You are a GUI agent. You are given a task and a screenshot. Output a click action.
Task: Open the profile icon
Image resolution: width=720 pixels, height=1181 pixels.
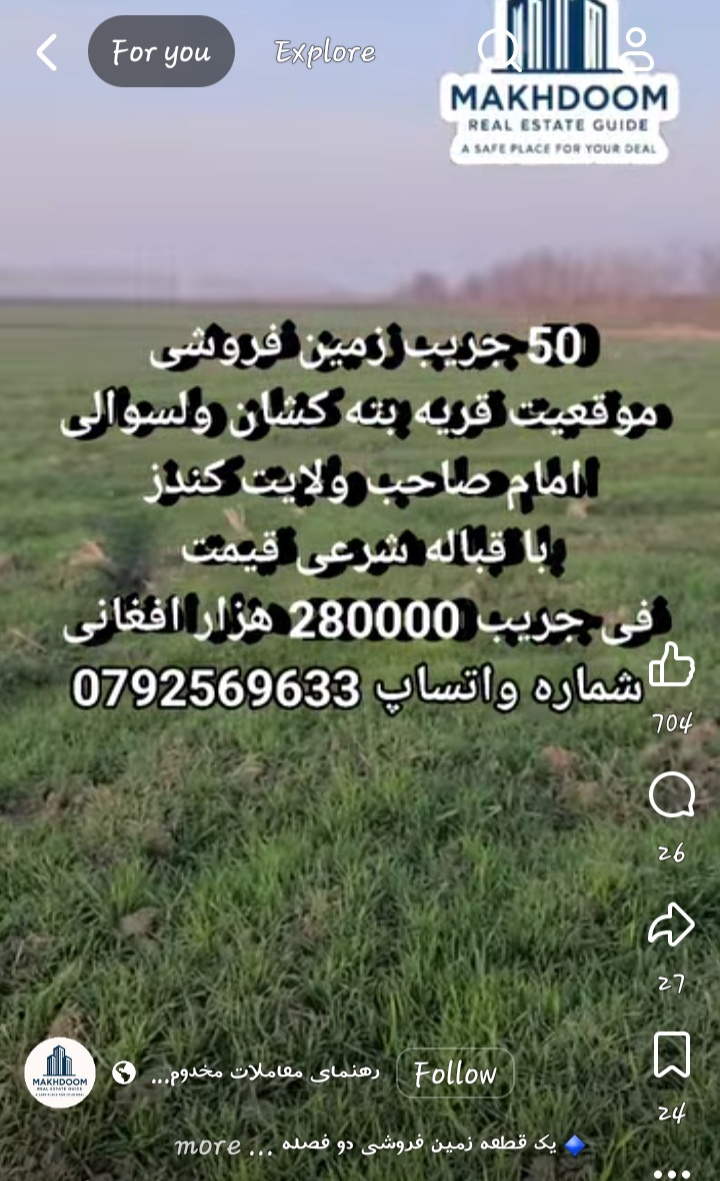click(x=635, y=50)
